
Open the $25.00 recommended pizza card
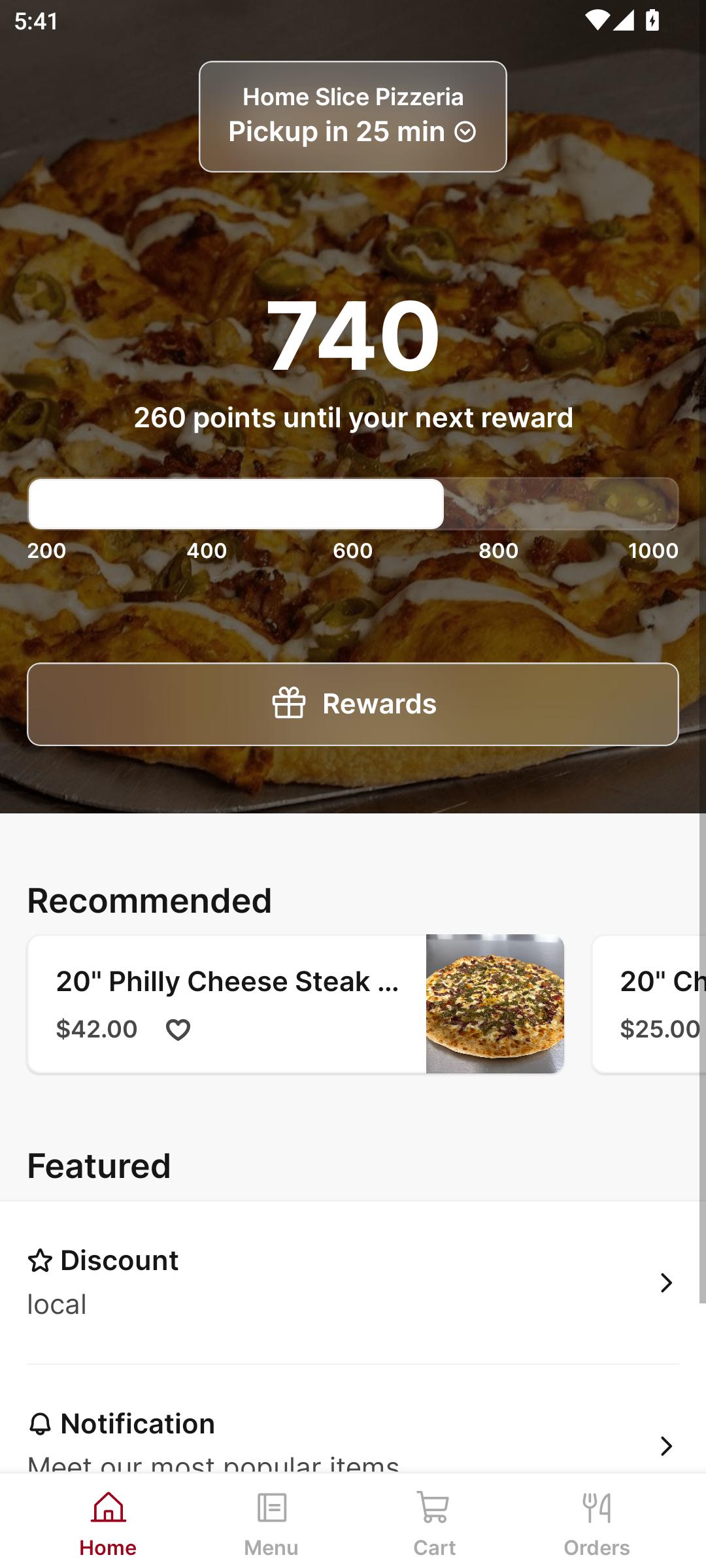tap(648, 1004)
